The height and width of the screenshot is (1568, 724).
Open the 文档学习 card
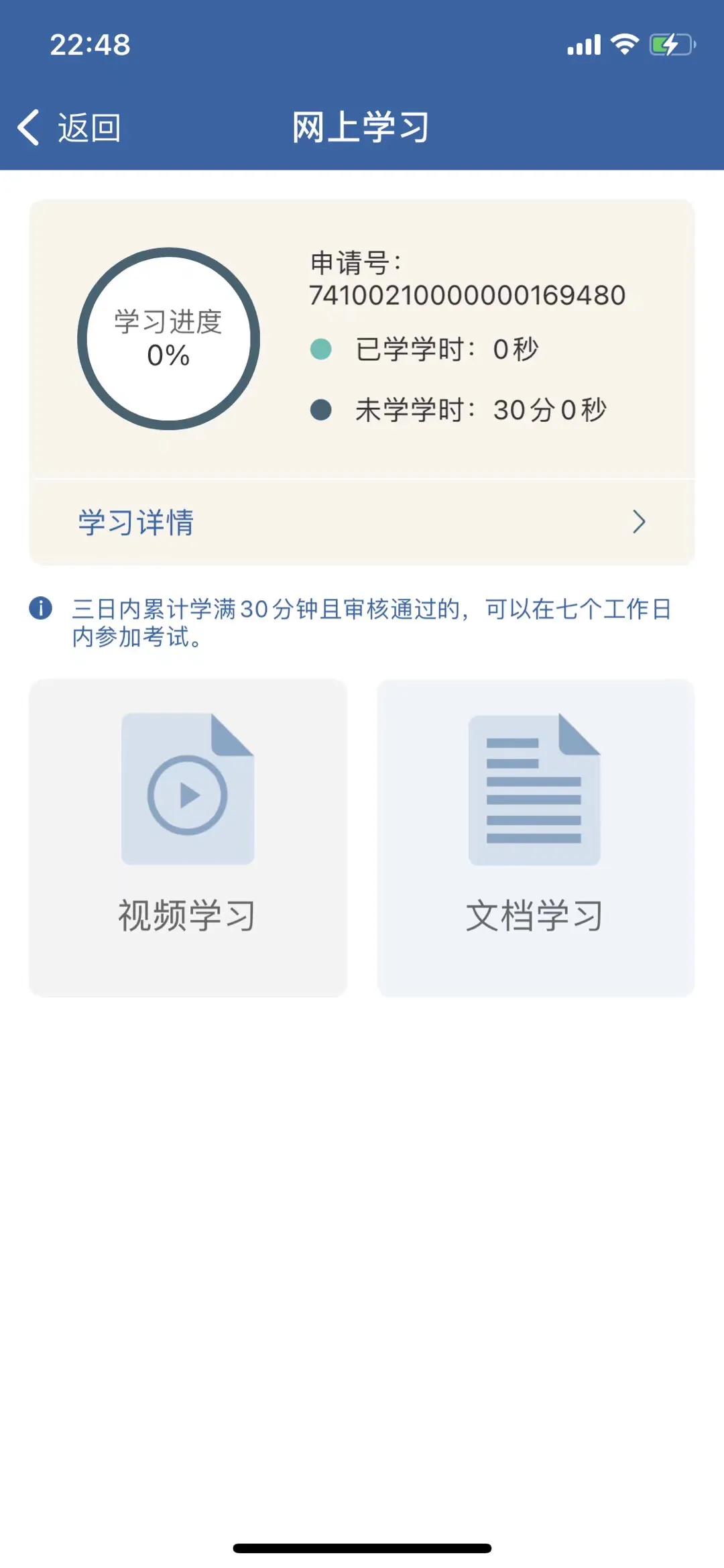536,838
